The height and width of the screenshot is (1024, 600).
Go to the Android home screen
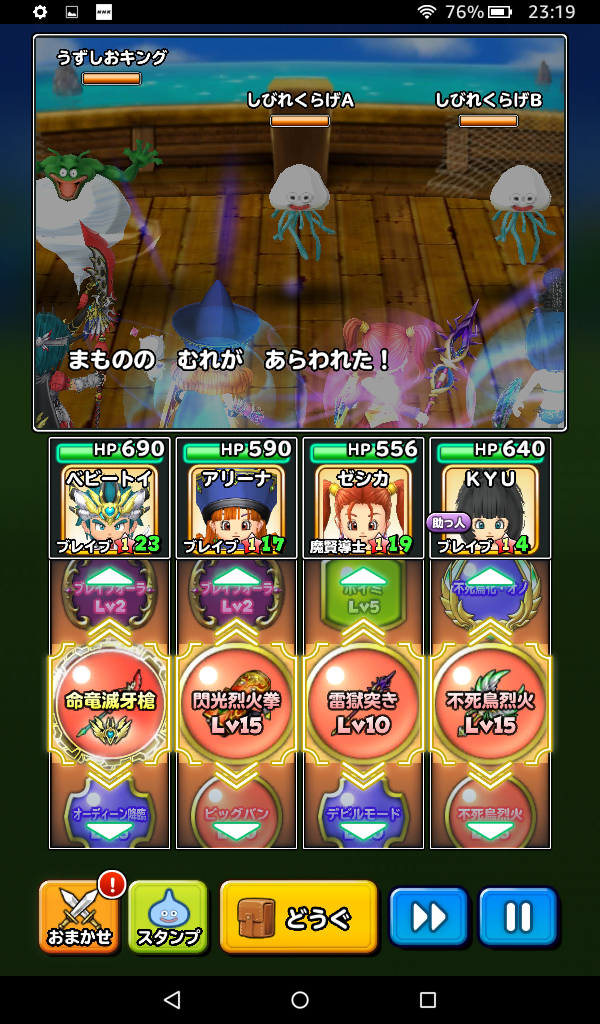coord(300,1000)
